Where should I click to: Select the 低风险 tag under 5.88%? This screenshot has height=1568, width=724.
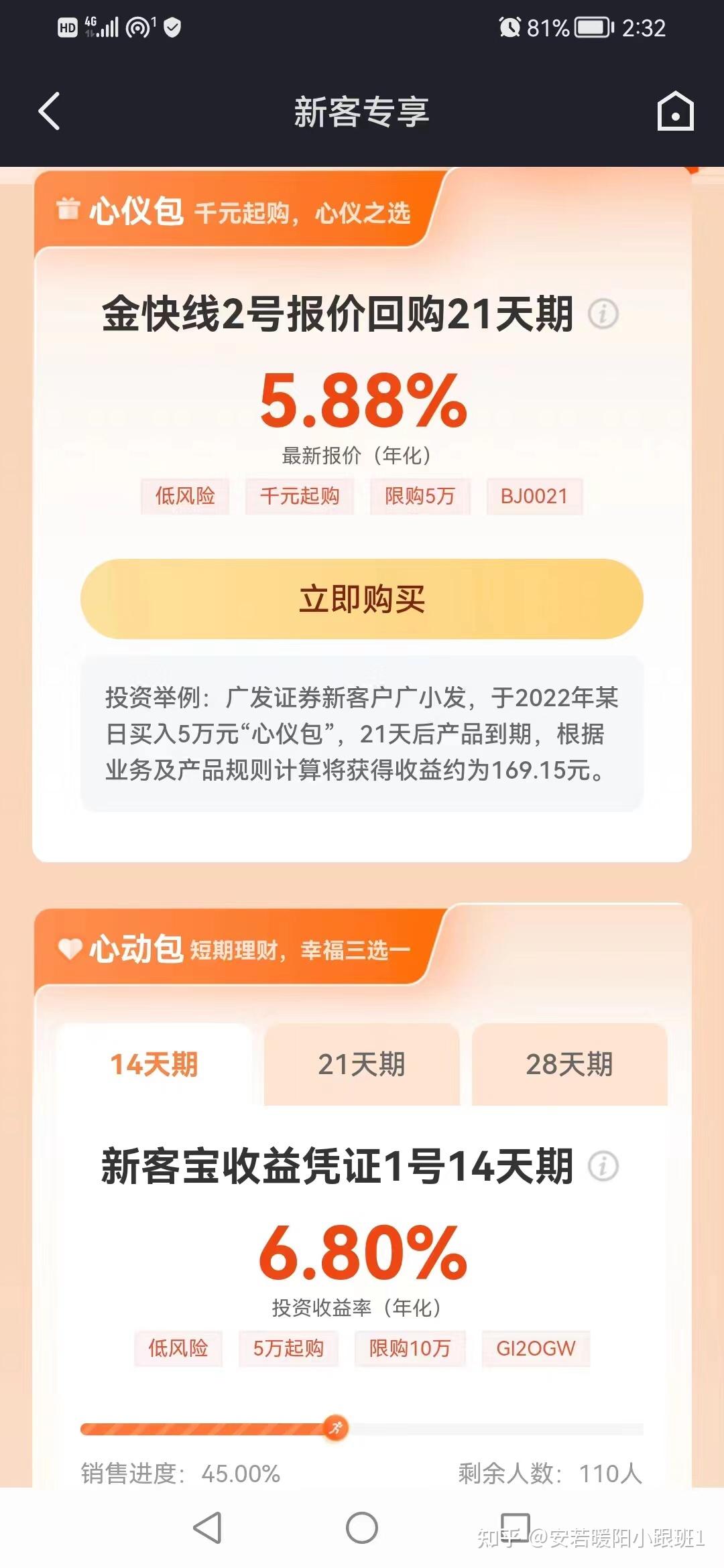pyautogui.click(x=185, y=496)
